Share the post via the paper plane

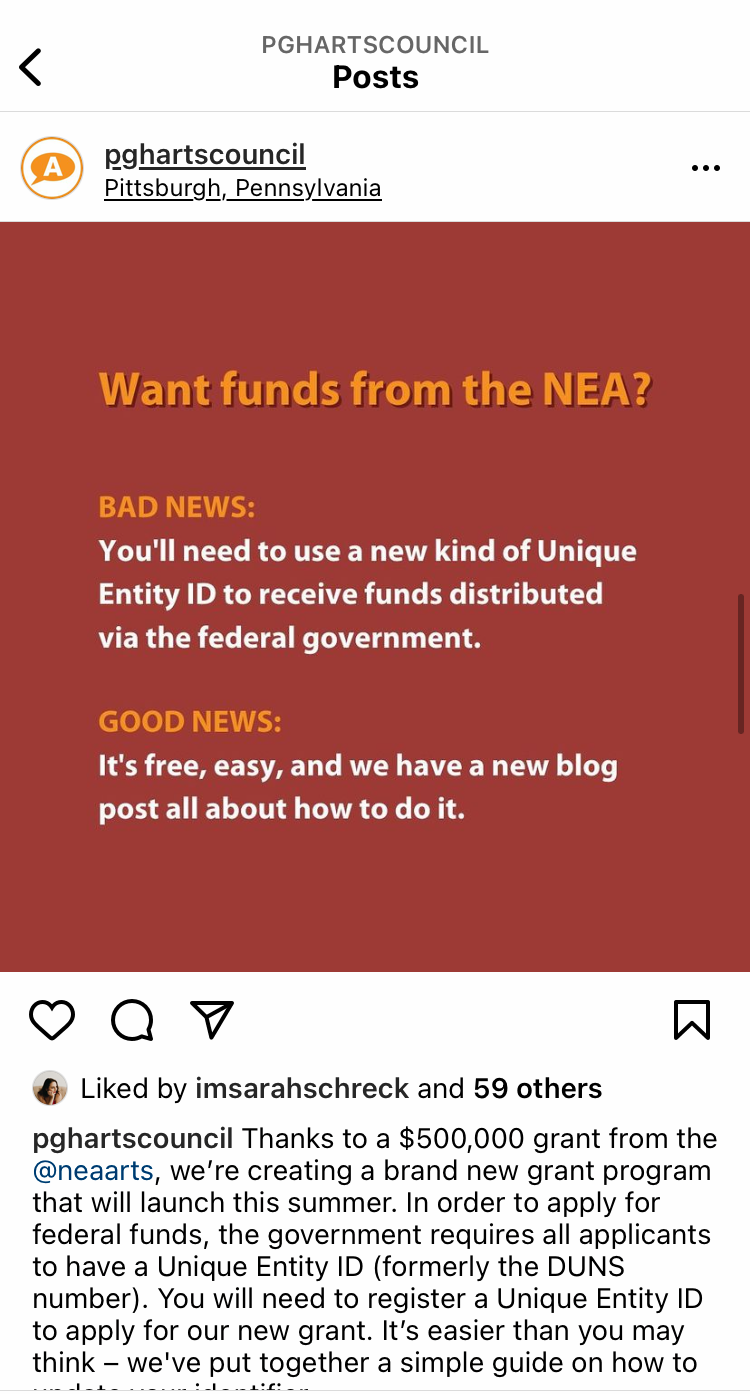tap(212, 1020)
